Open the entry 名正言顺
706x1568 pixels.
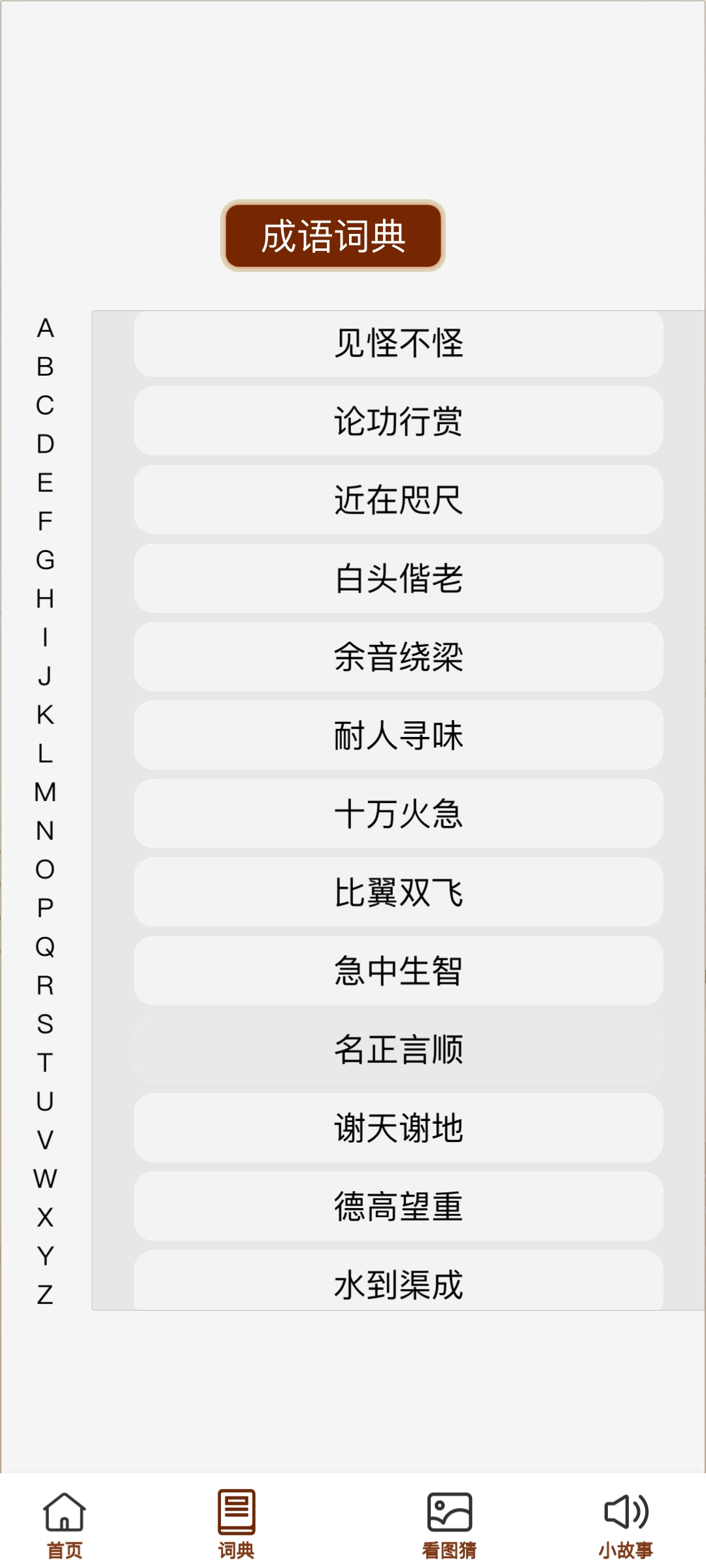coord(398,1049)
